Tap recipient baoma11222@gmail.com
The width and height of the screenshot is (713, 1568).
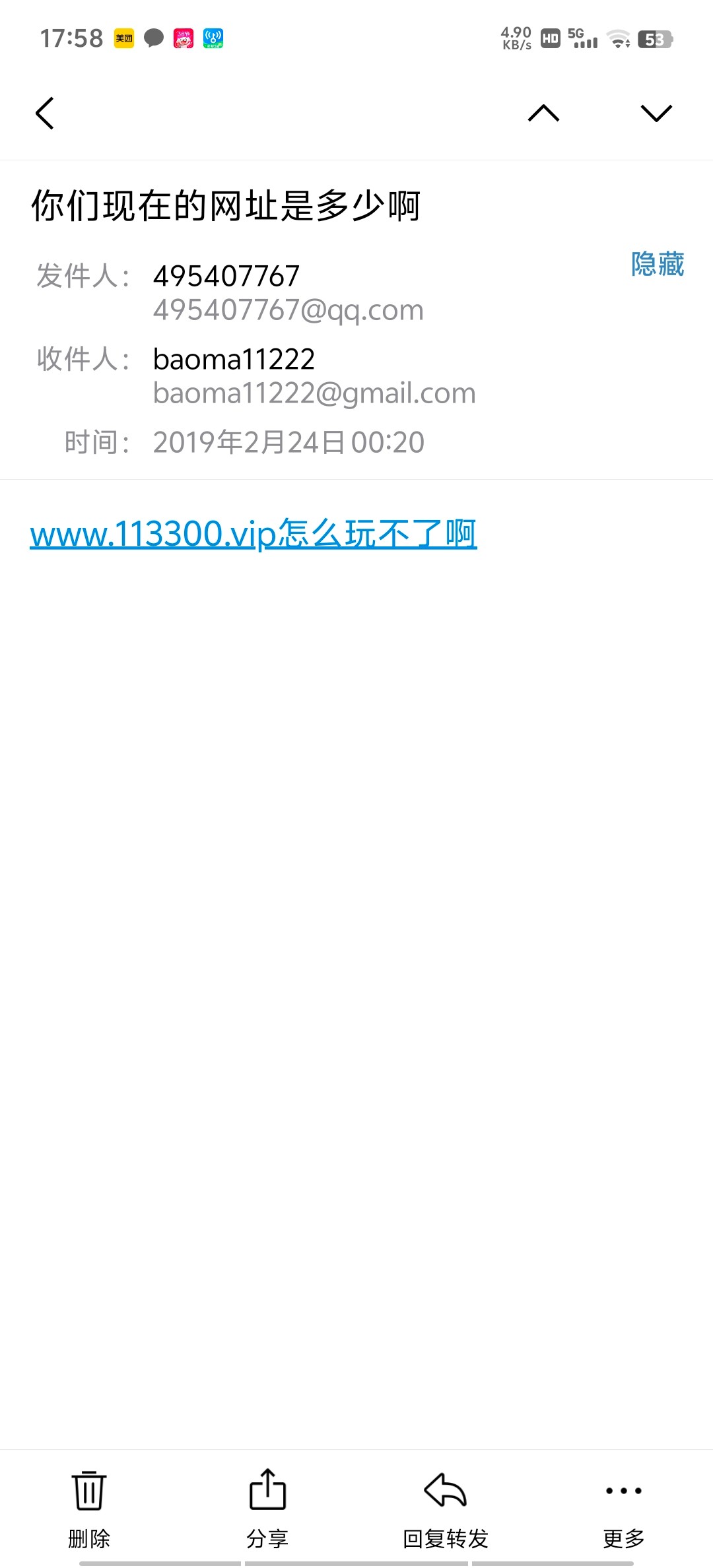coord(314,393)
